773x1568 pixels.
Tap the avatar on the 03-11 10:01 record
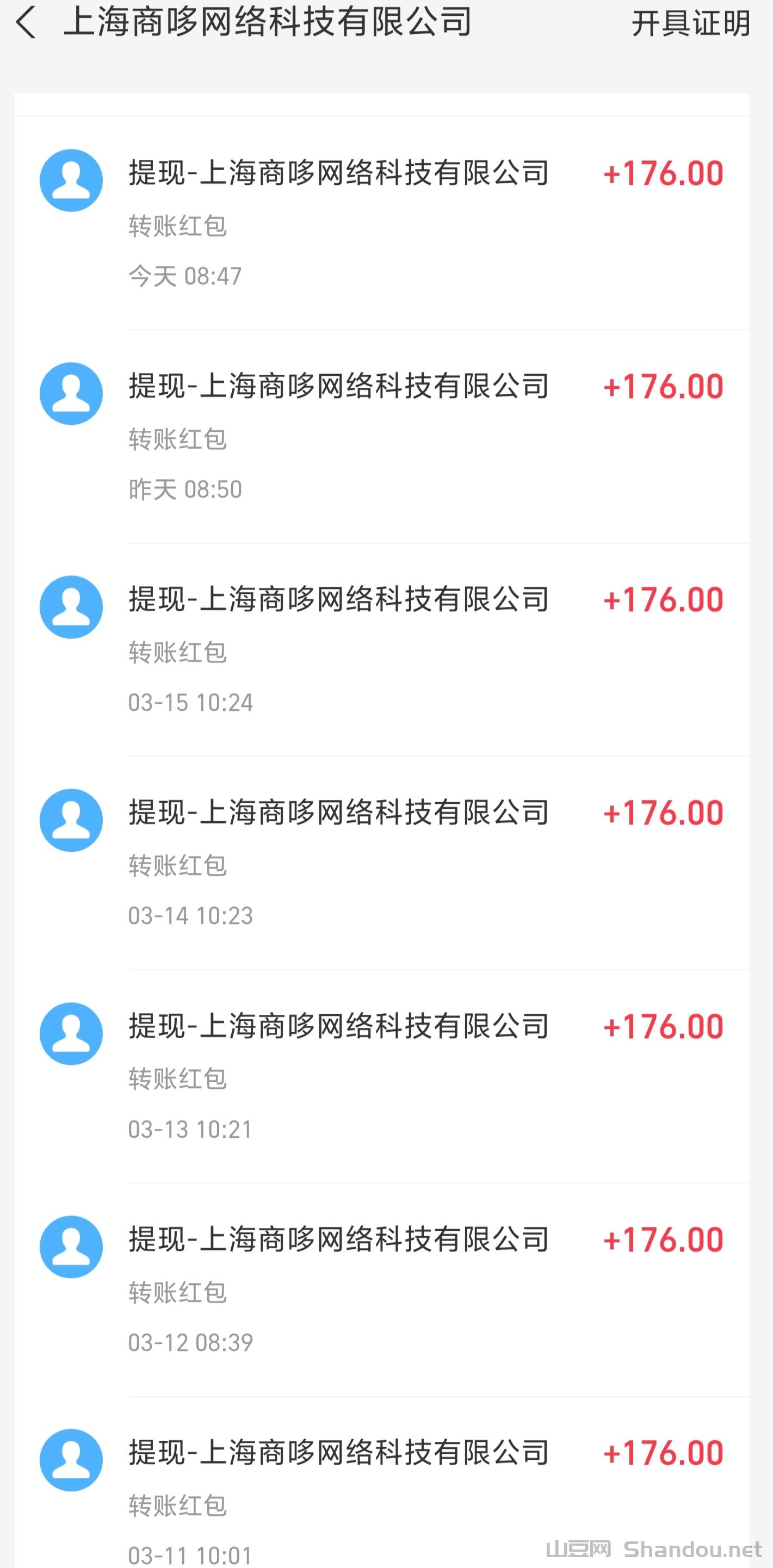point(71,1460)
